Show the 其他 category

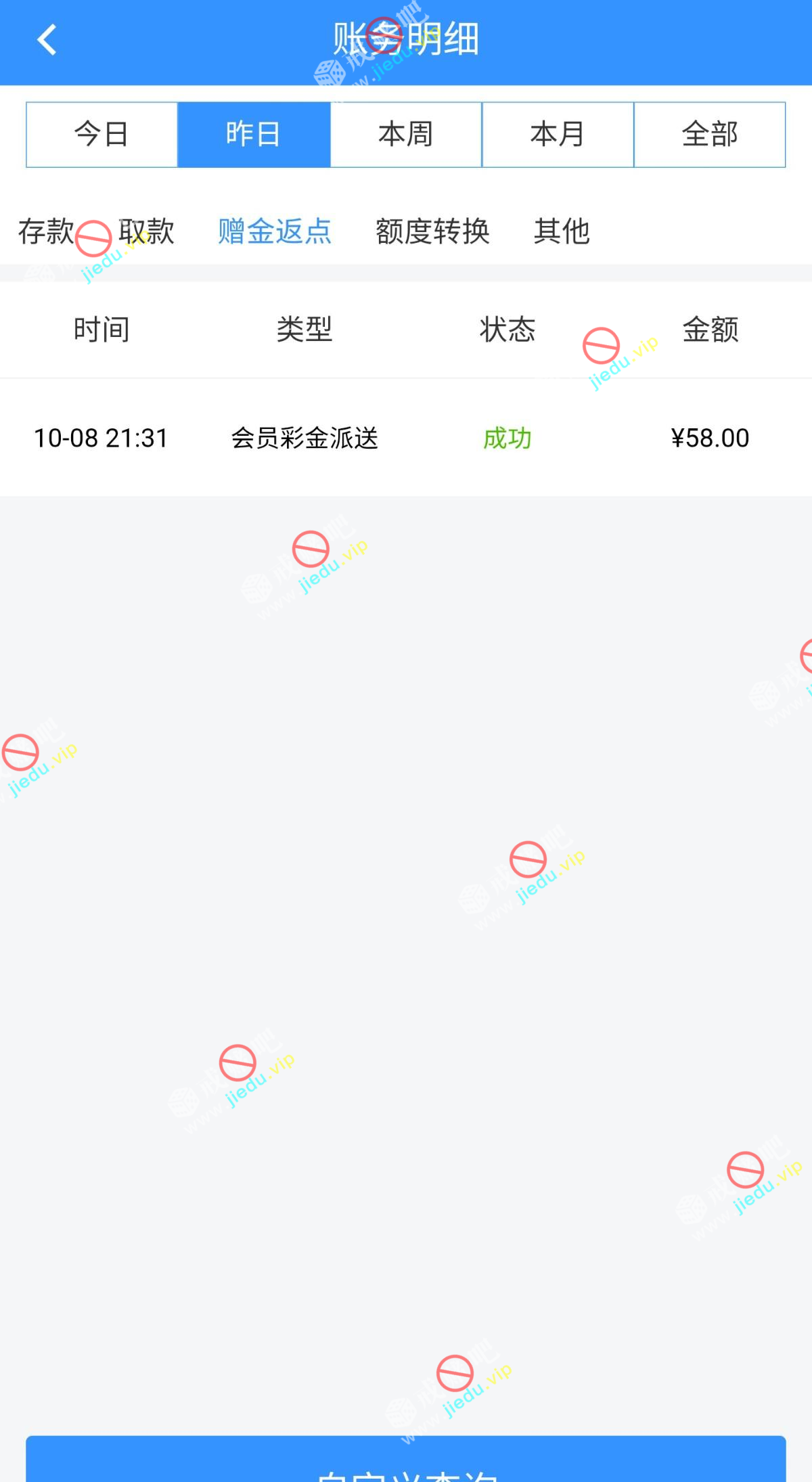coord(562,231)
